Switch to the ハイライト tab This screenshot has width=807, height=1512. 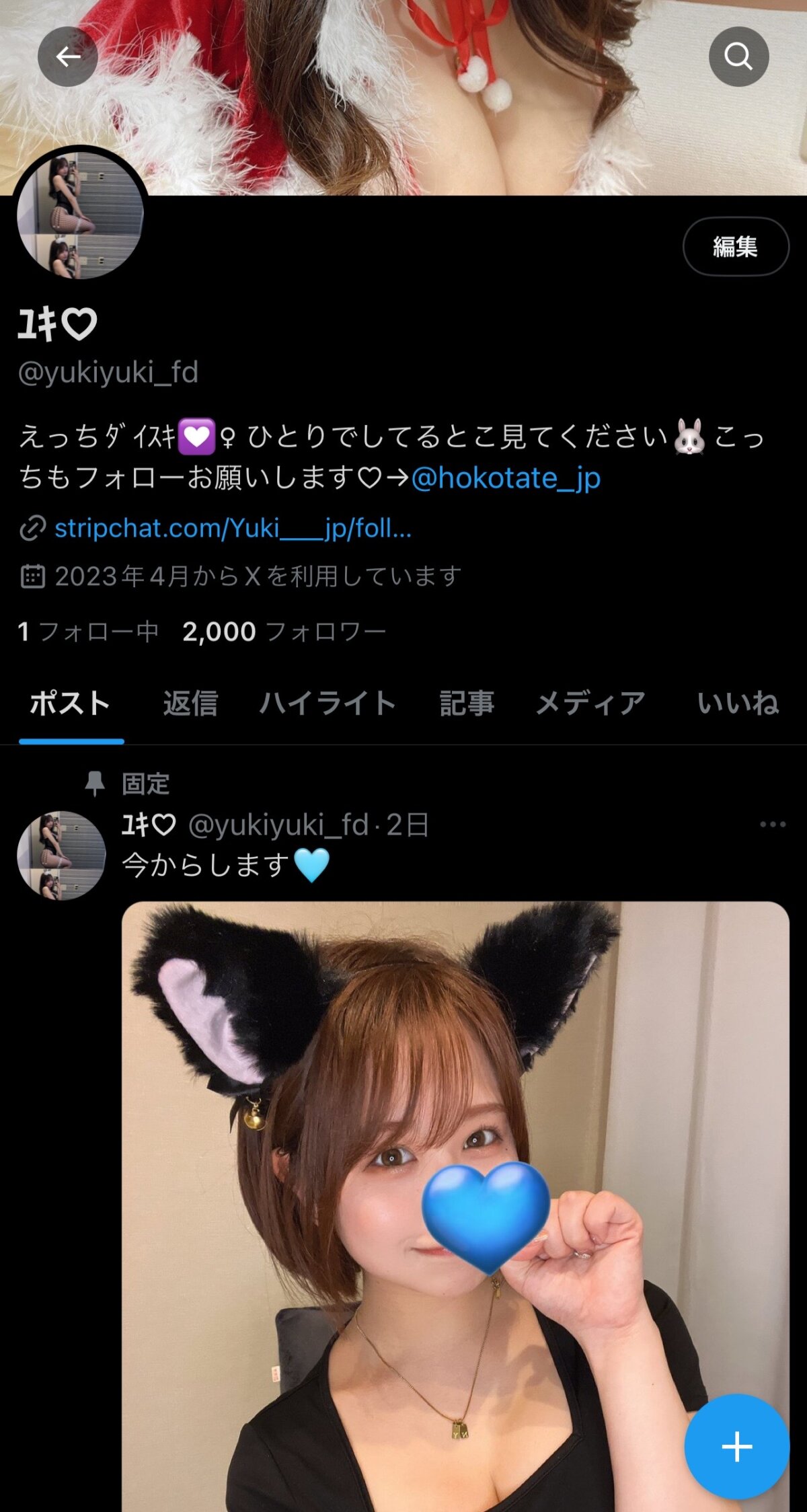(x=328, y=704)
